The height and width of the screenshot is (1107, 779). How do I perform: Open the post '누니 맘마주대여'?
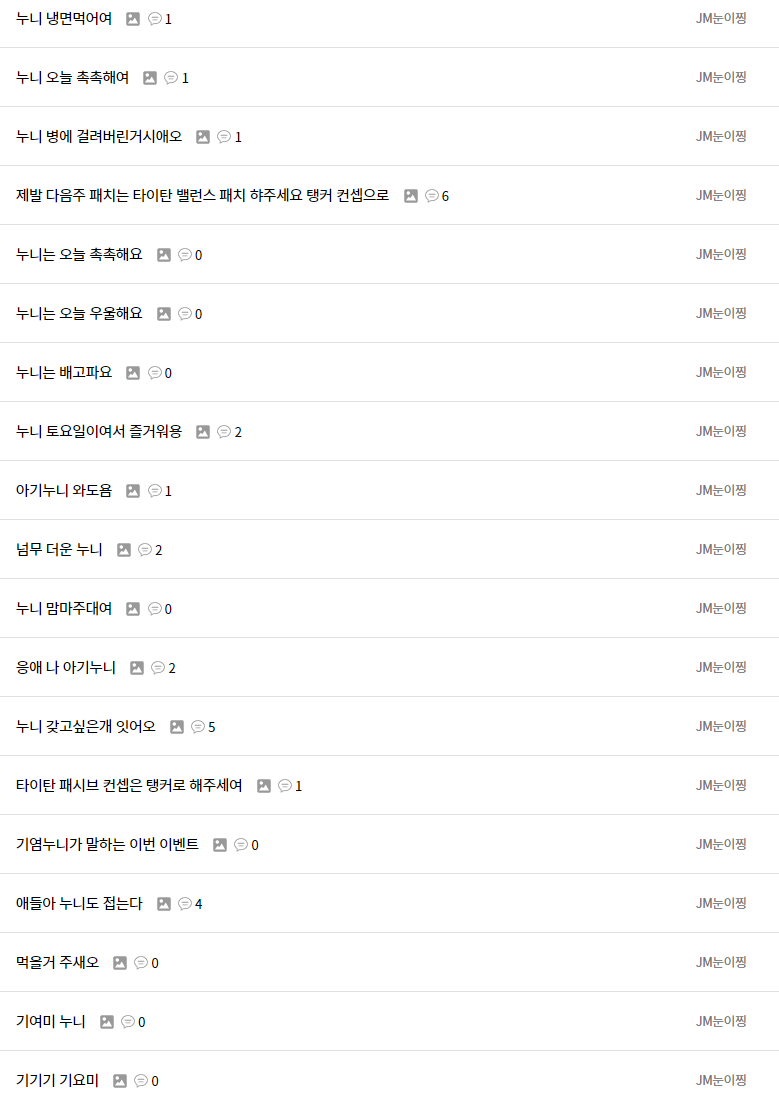point(64,608)
